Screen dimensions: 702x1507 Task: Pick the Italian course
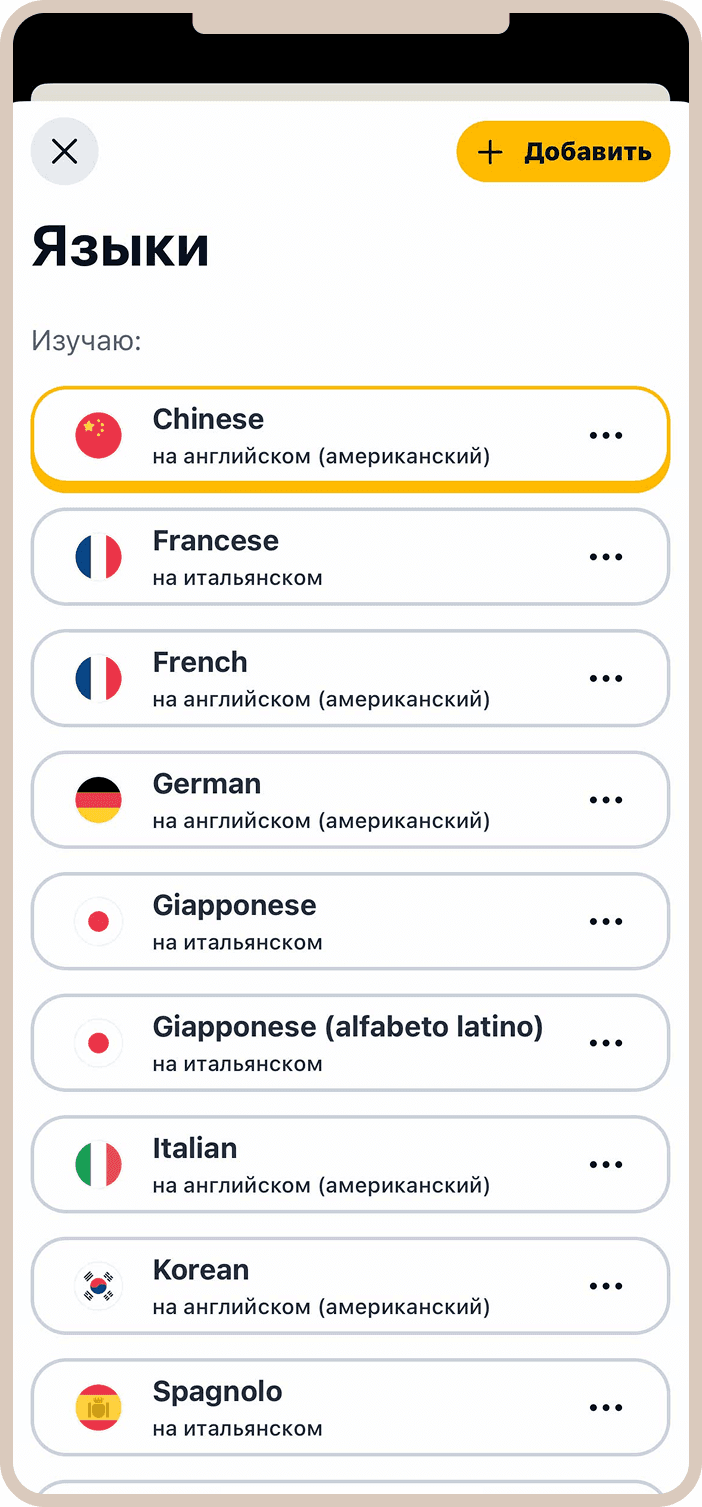pyautogui.click(x=320, y=1165)
